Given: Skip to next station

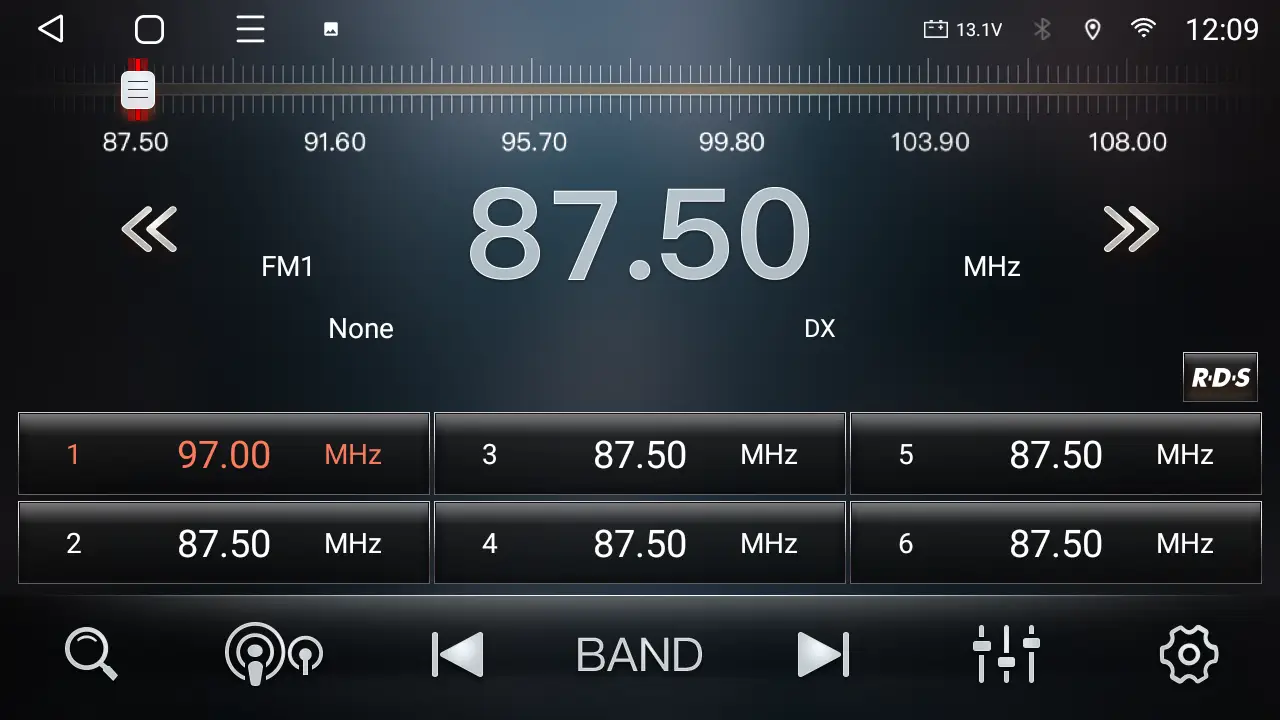Looking at the screenshot, I should coord(823,655).
